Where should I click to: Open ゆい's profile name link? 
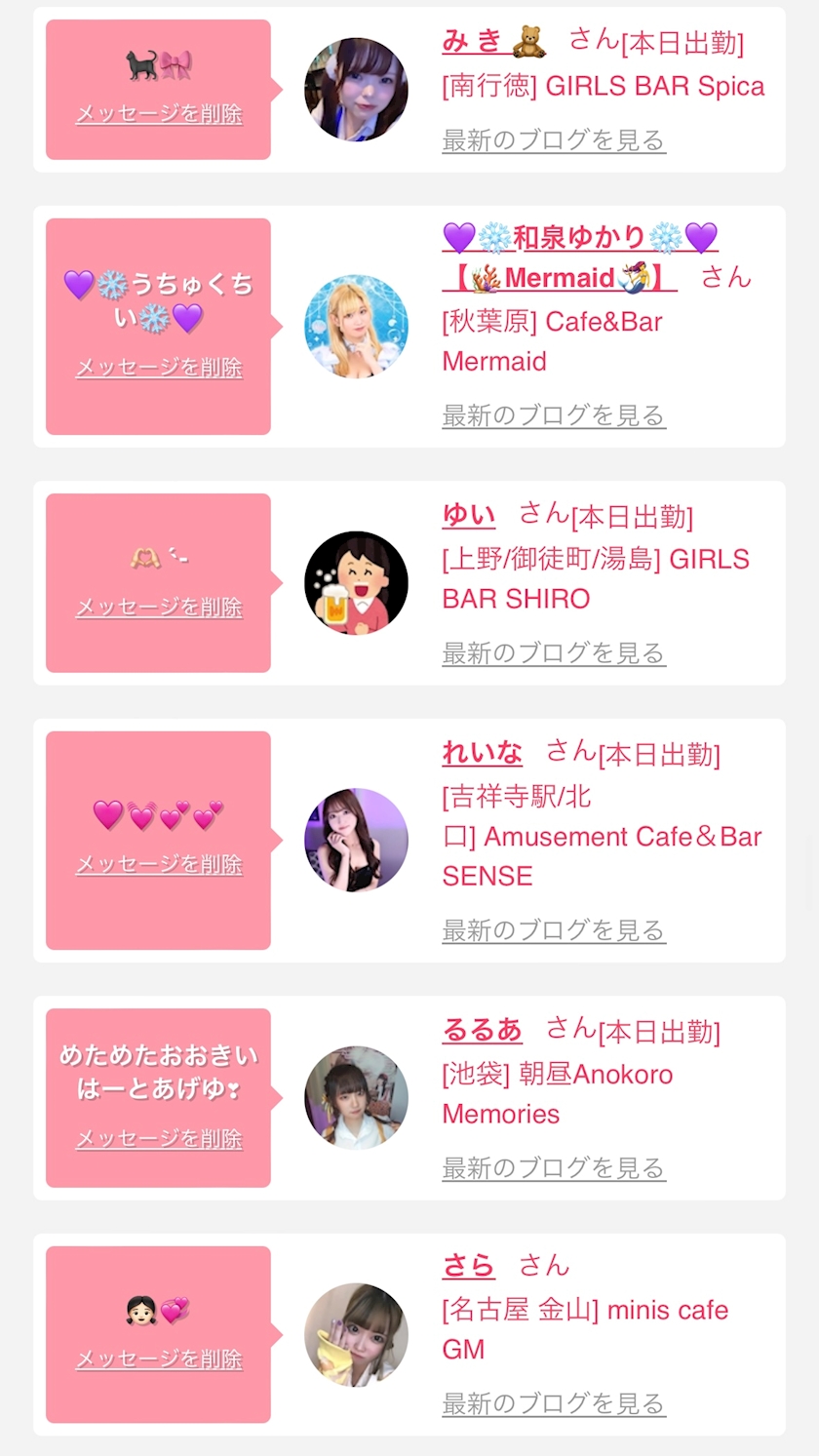pos(469,515)
